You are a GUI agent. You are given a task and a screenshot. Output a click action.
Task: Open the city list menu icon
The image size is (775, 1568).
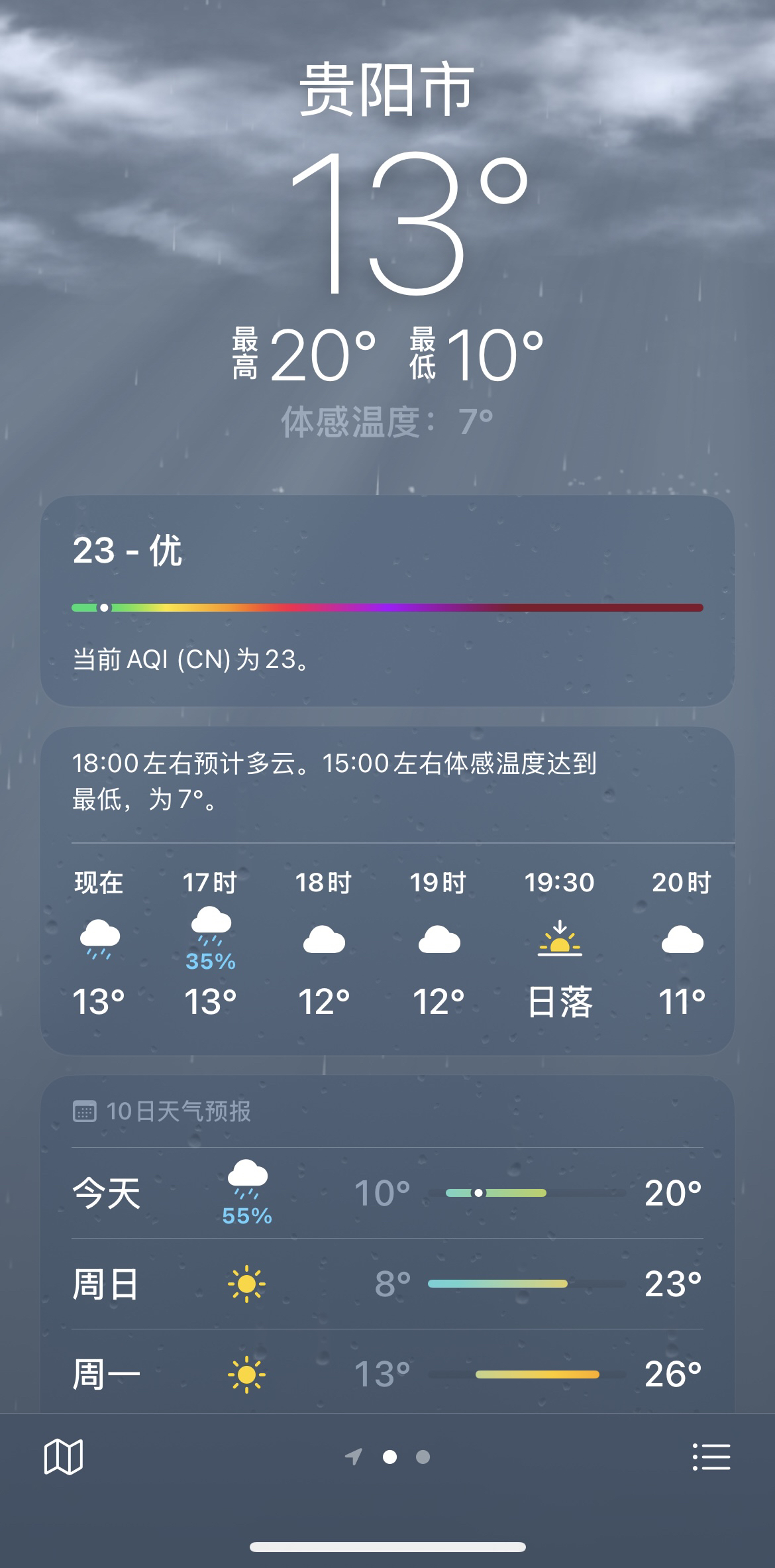(x=711, y=1457)
